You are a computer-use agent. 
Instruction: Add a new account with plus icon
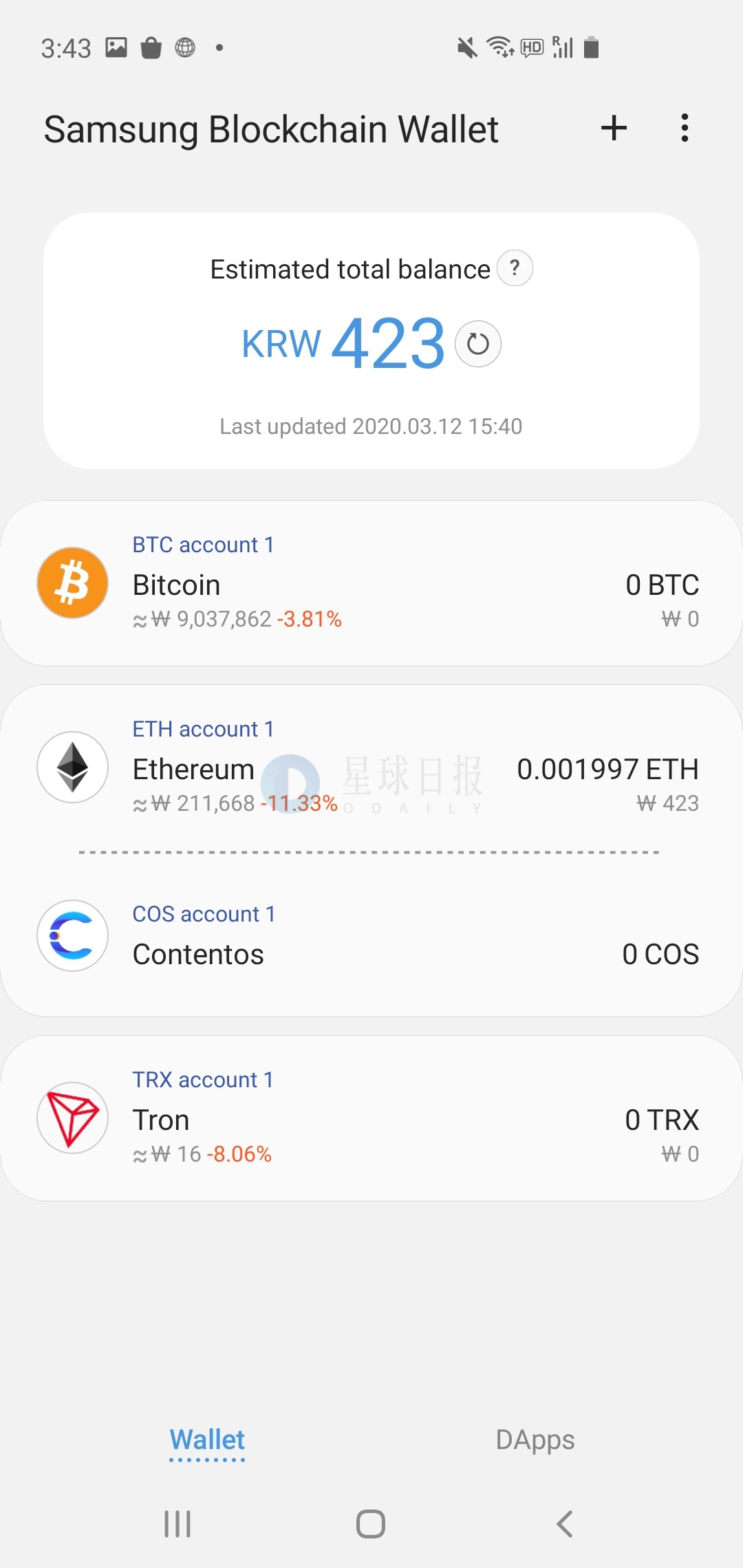coord(614,128)
